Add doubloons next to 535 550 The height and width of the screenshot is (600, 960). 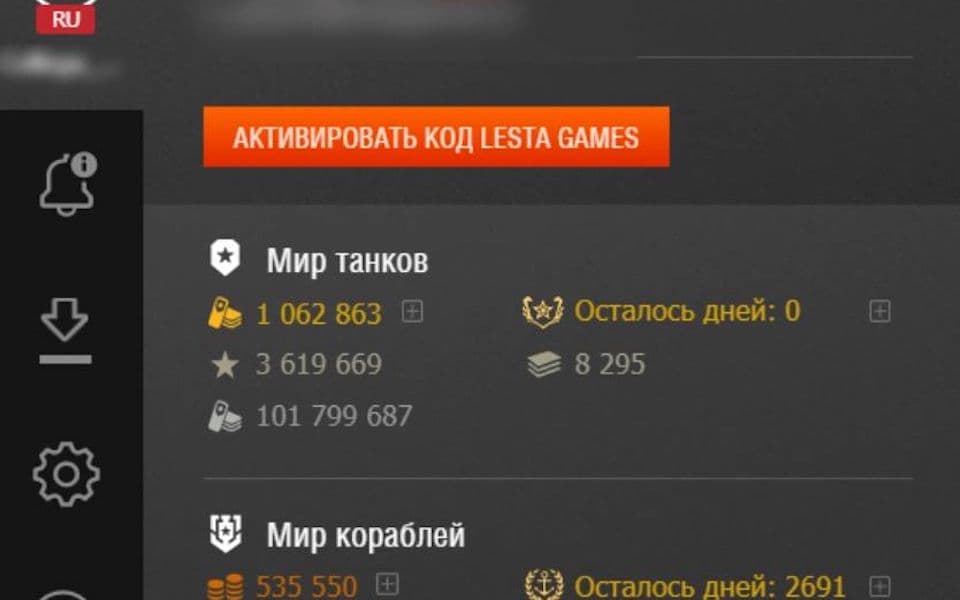tap(387, 584)
